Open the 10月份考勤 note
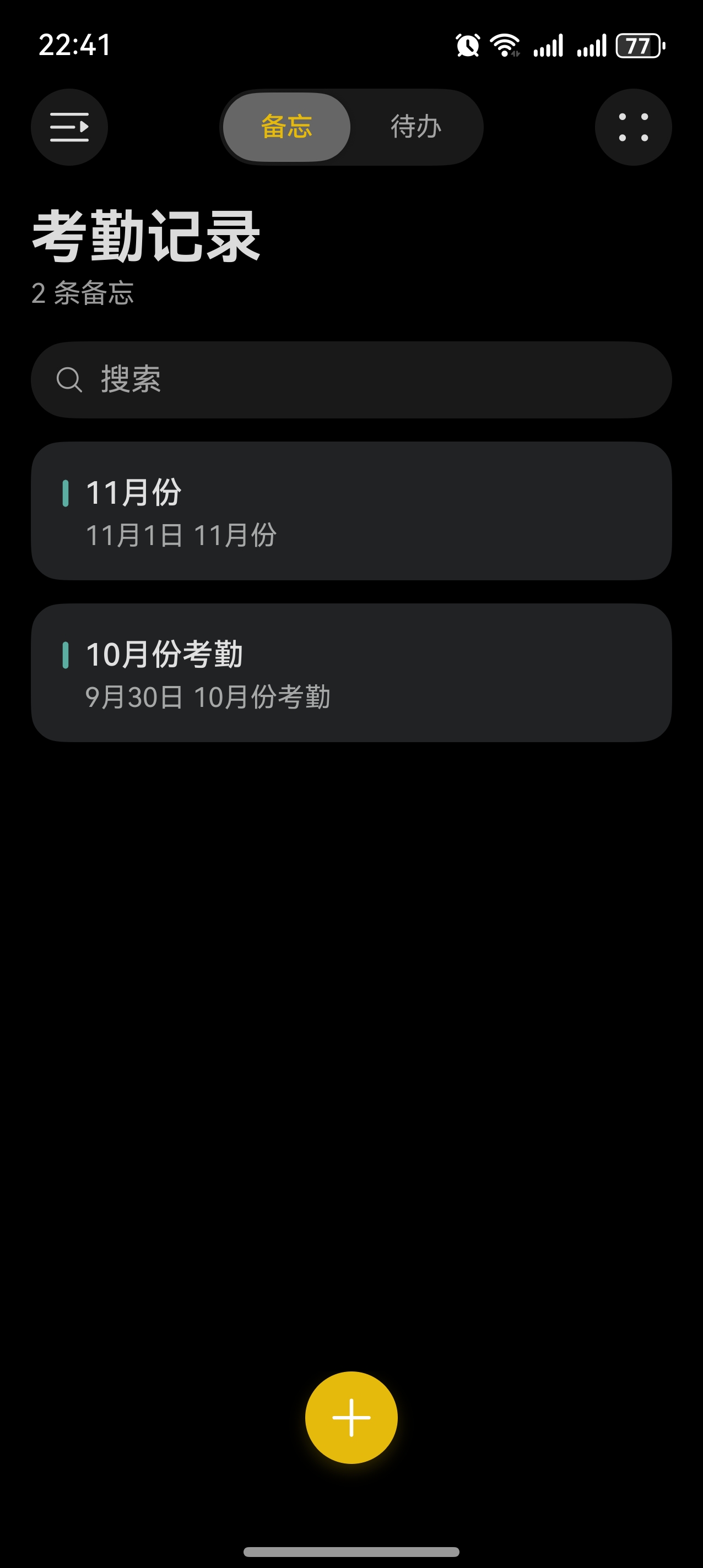The image size is (703, 1568). tap(351, 673)
